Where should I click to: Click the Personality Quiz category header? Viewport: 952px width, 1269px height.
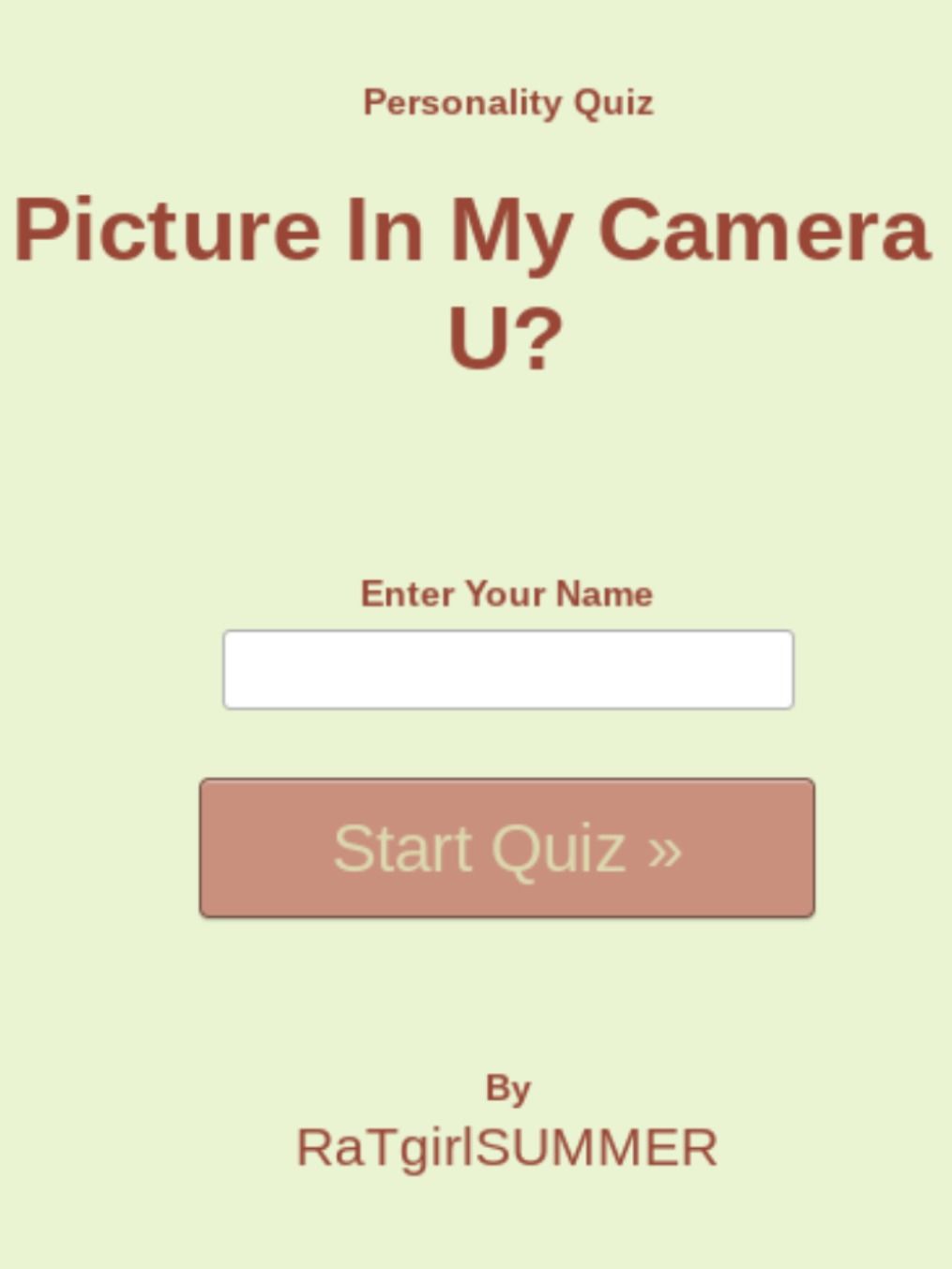507,102
